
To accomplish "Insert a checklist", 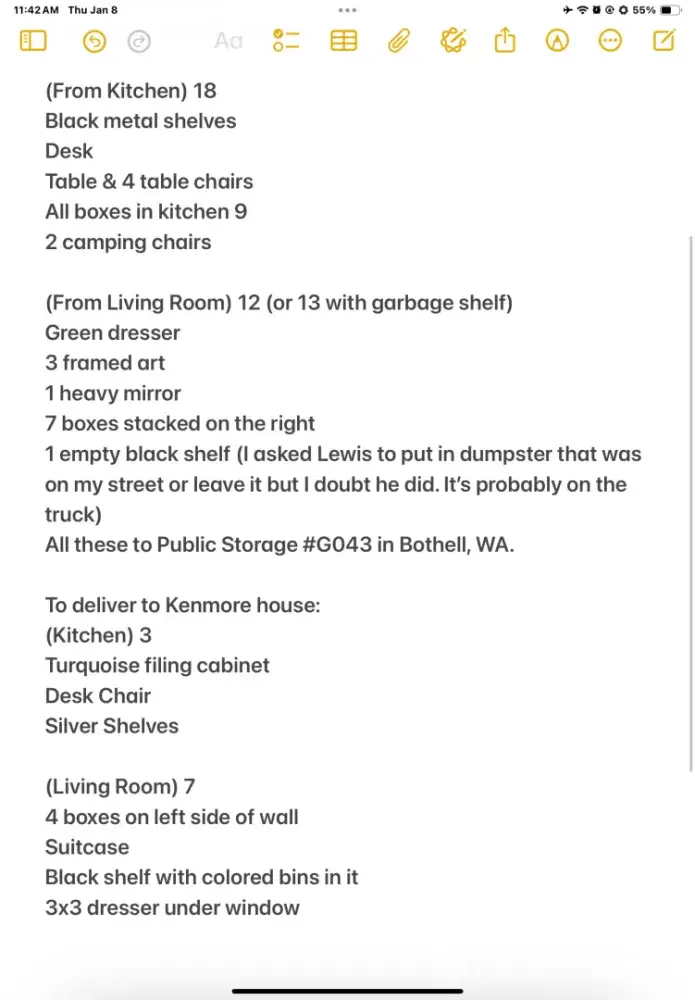I will pos(286,41).
